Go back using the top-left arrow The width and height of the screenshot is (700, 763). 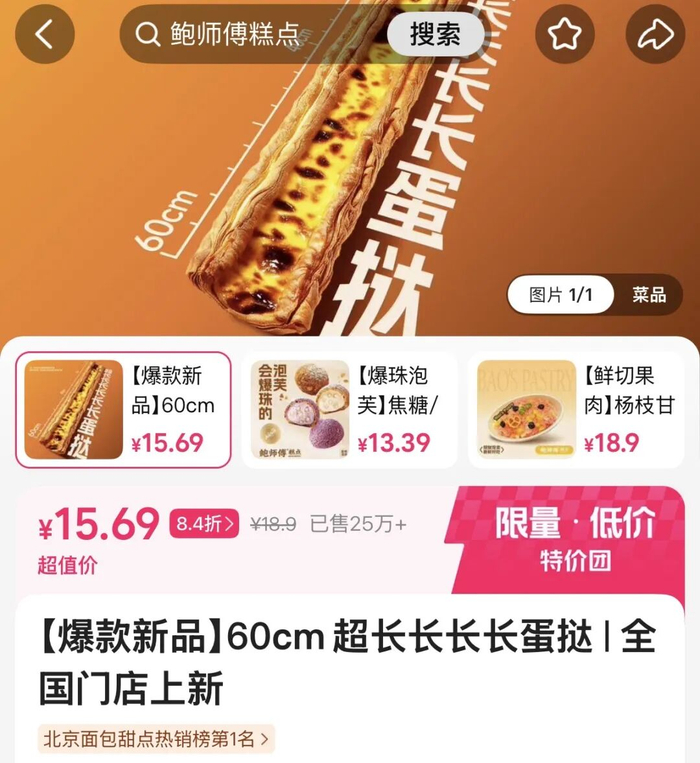[x=45, y=34]
